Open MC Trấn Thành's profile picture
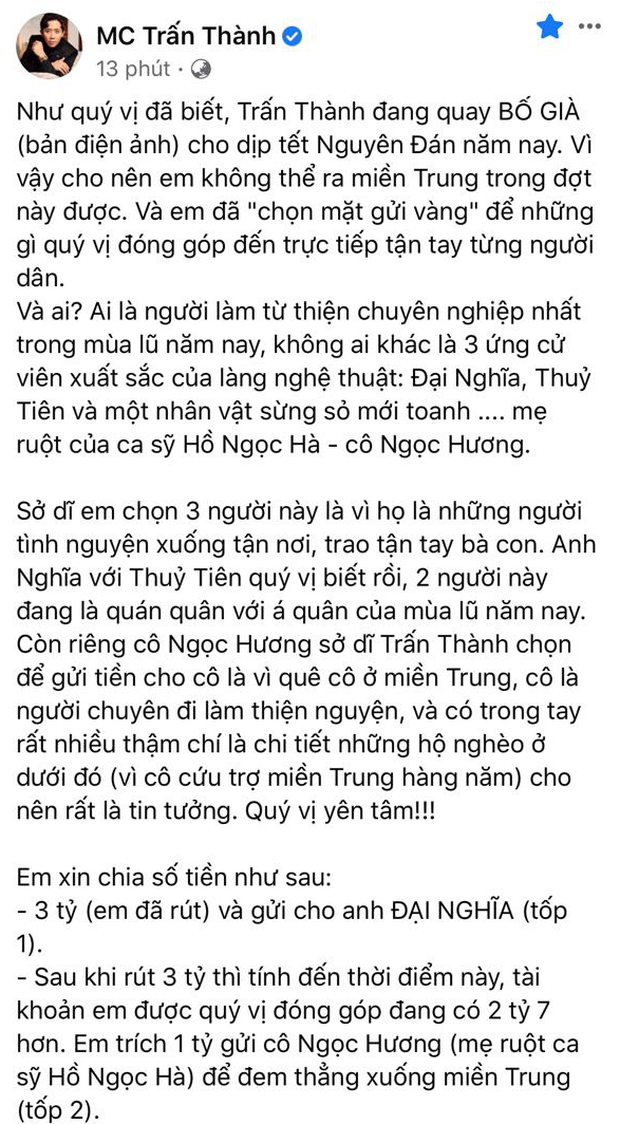The image size is (620, 1124). tap(48, 47)
